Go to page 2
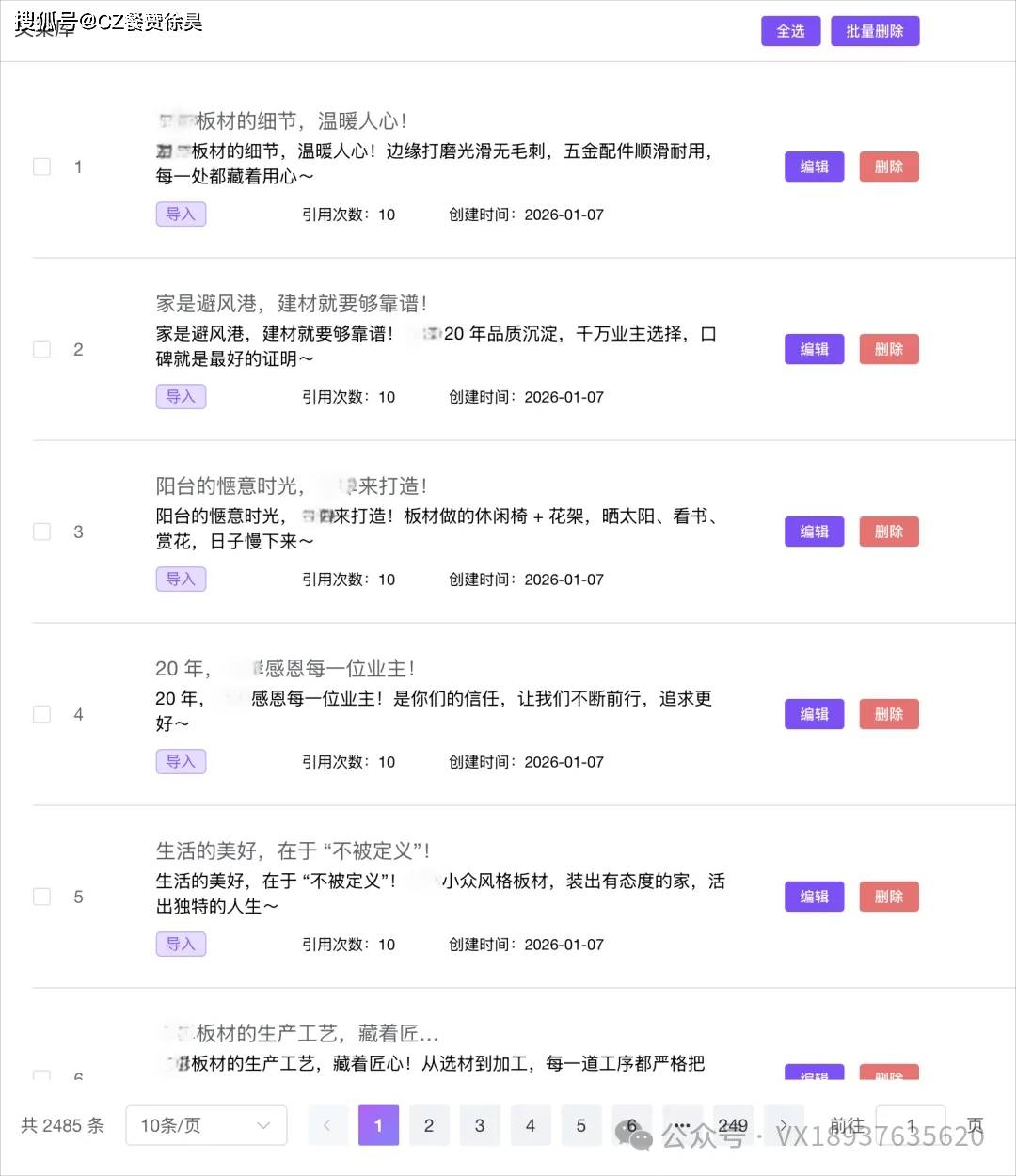Image resolution: width=1016 pixels, height=1176 pixels. (x=429, y=1125)
